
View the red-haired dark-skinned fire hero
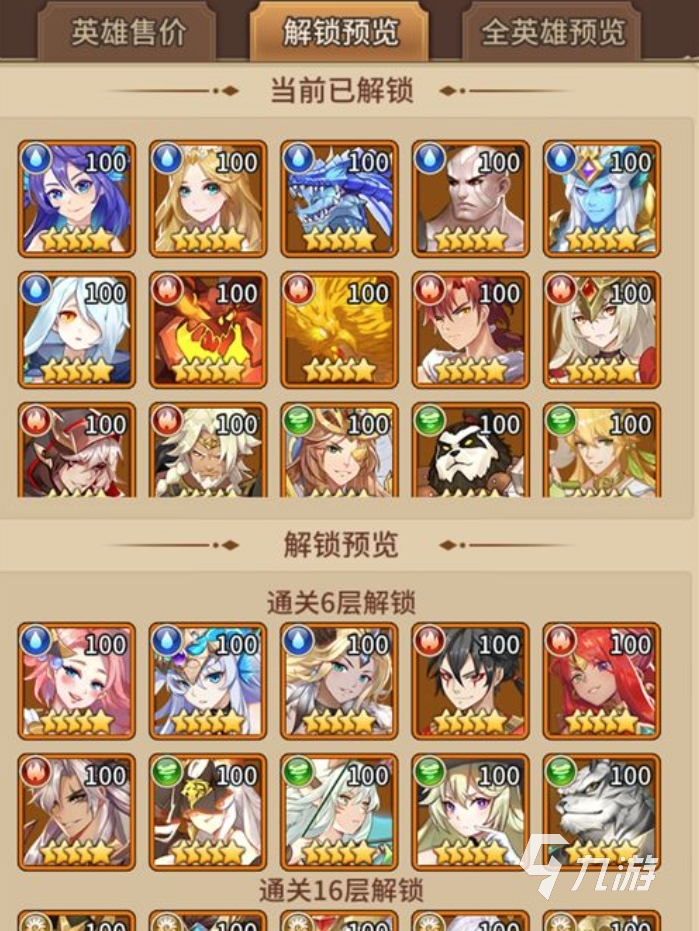[x=602, y=681]
